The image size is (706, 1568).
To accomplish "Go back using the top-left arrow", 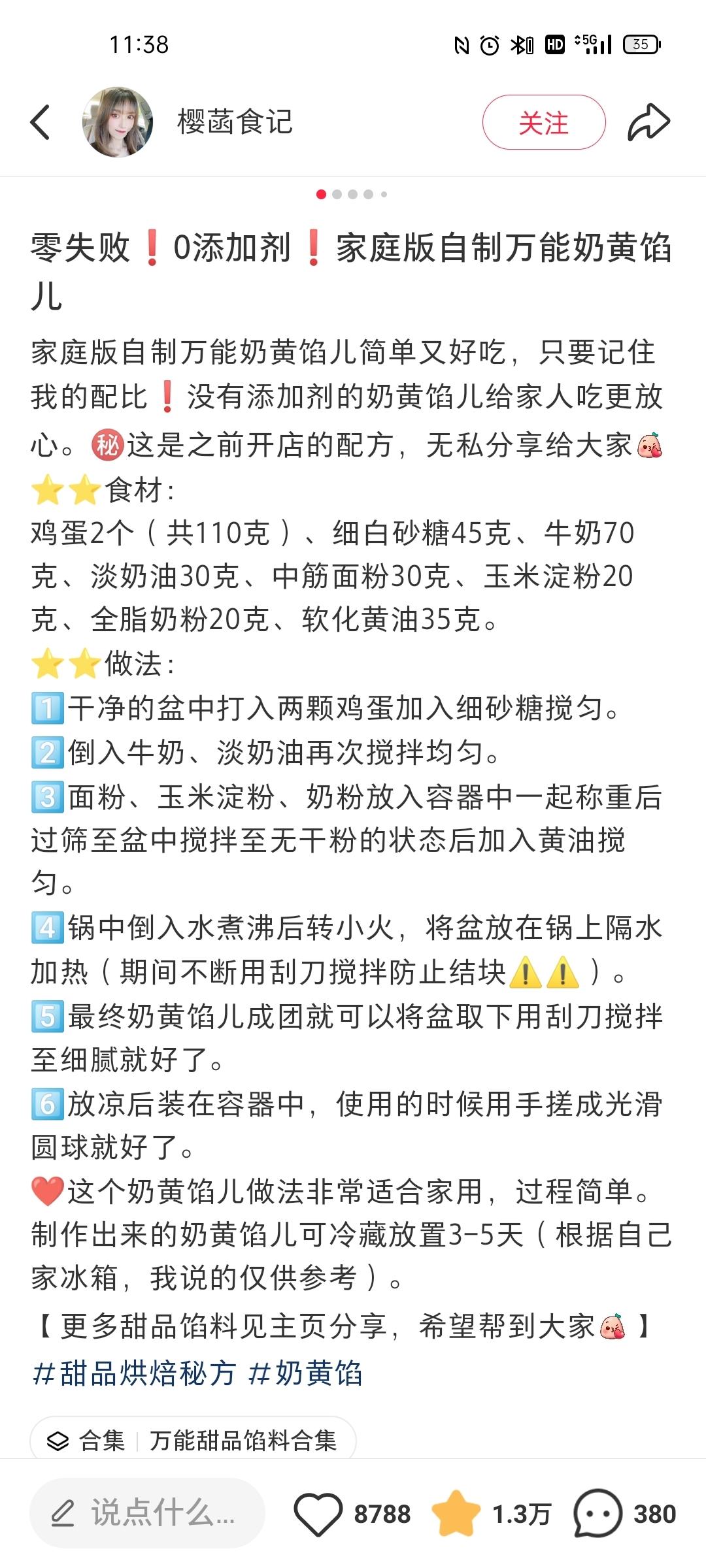I will (41, 122).
